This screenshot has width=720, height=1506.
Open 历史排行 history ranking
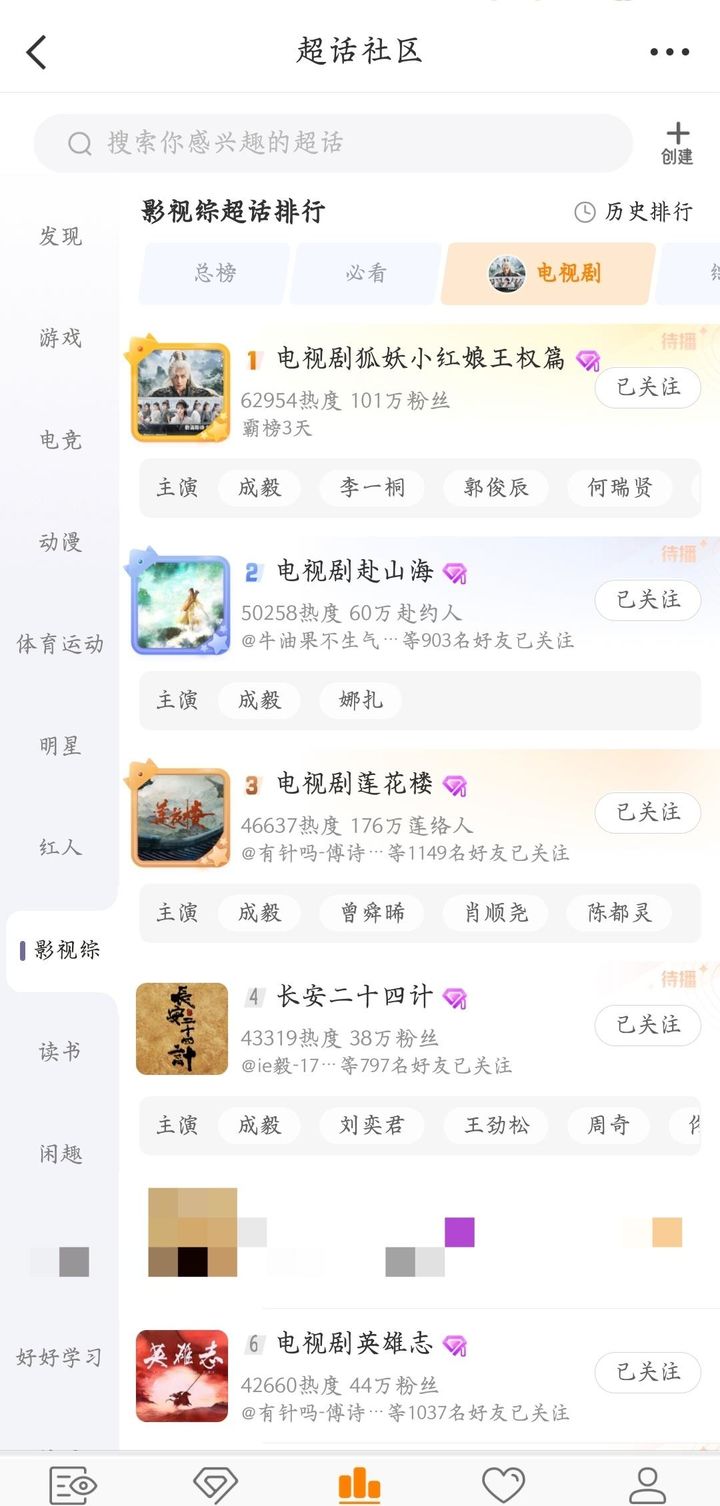pos(634,212)
